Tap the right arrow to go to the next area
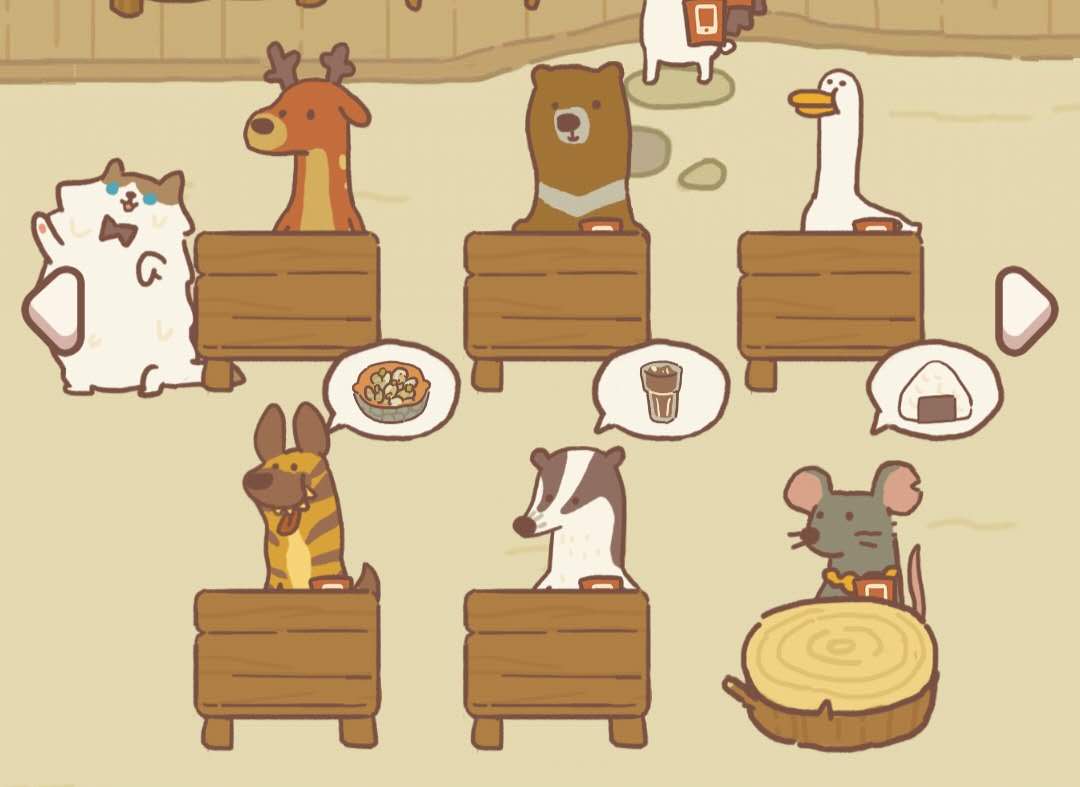The image size is (1080, 787). point(1025,311)
